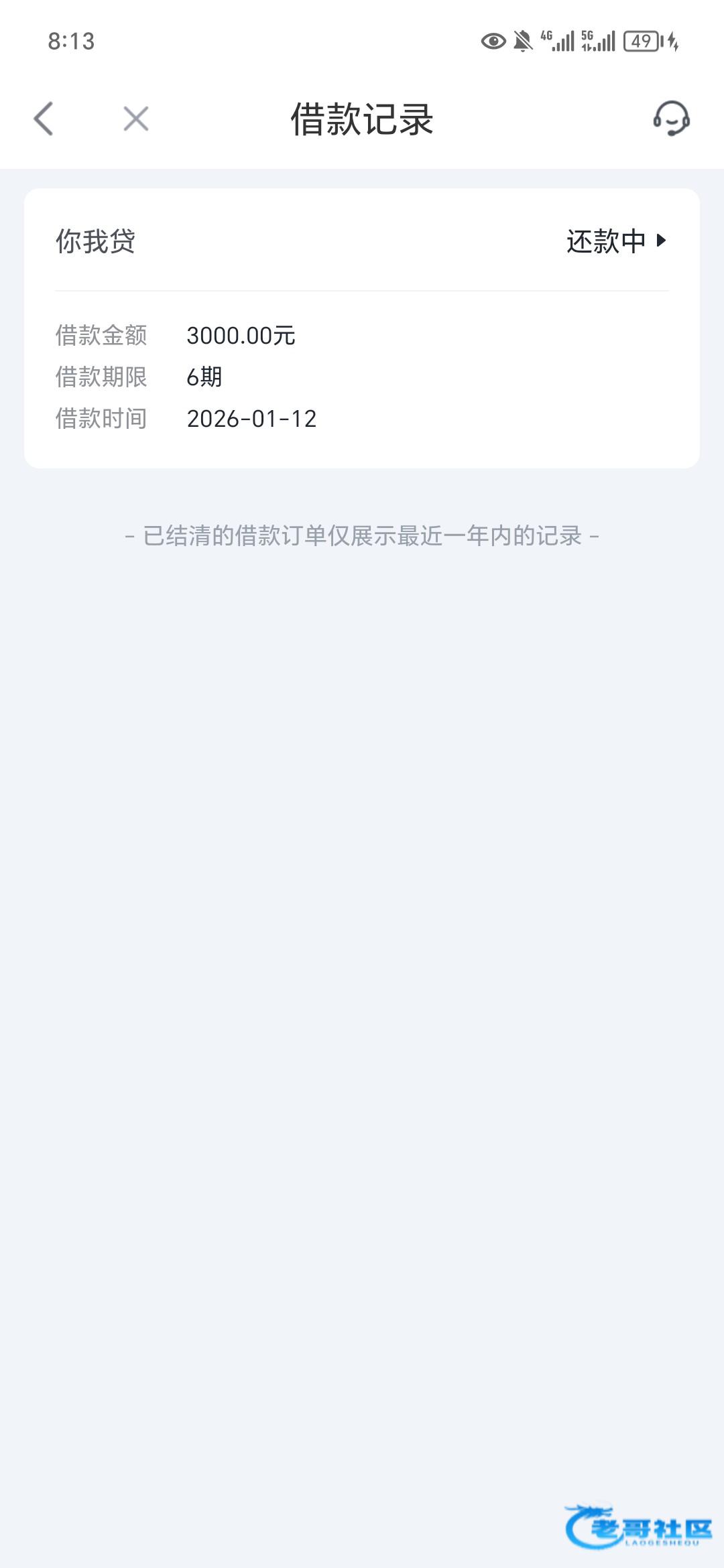This screenshot has width=724, height=1568.
Task: Go back from the 借款记录 page
Action: point(44,119)
